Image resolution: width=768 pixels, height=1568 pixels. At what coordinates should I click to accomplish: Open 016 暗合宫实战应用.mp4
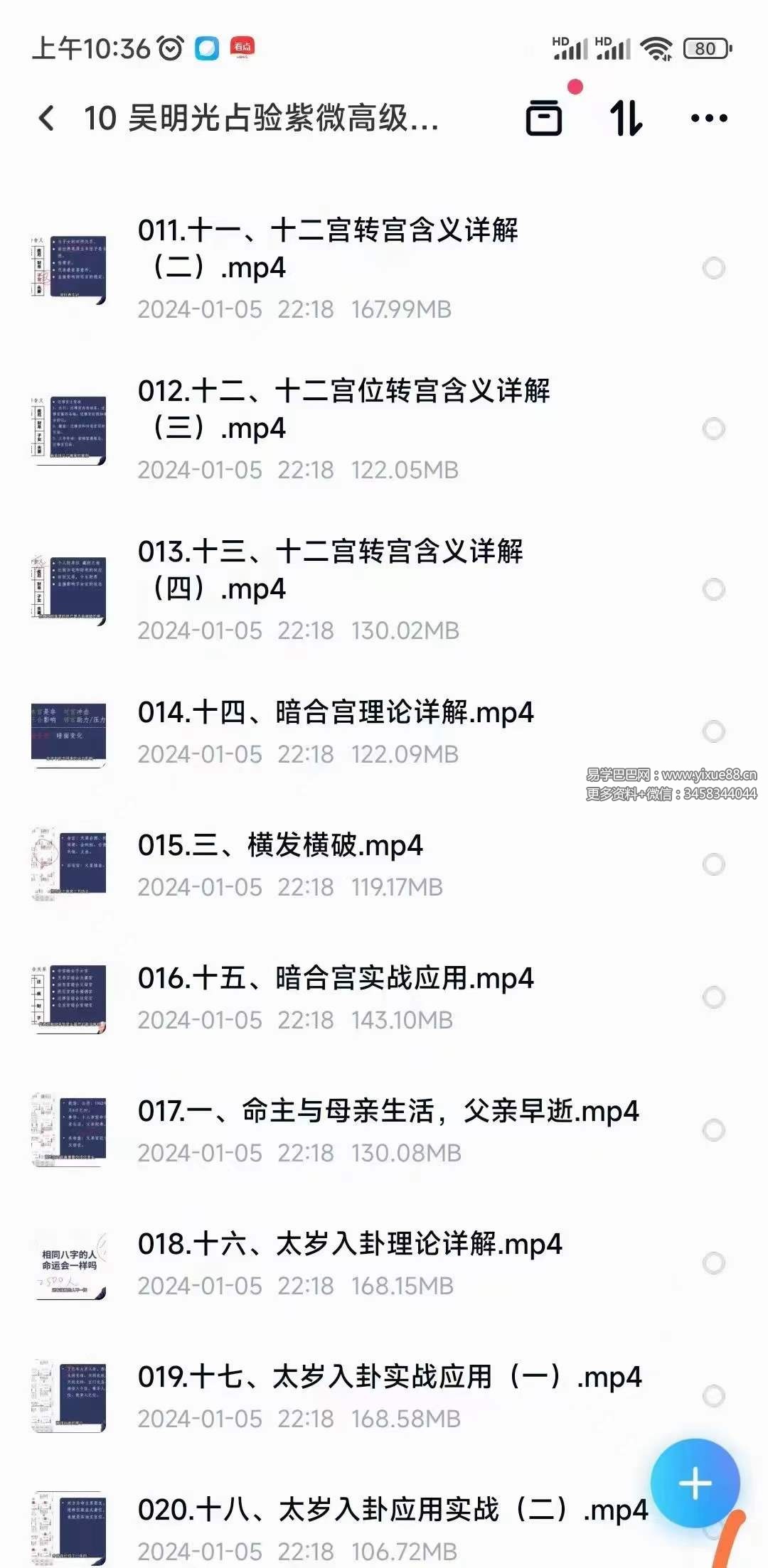[x=336, y=979]
